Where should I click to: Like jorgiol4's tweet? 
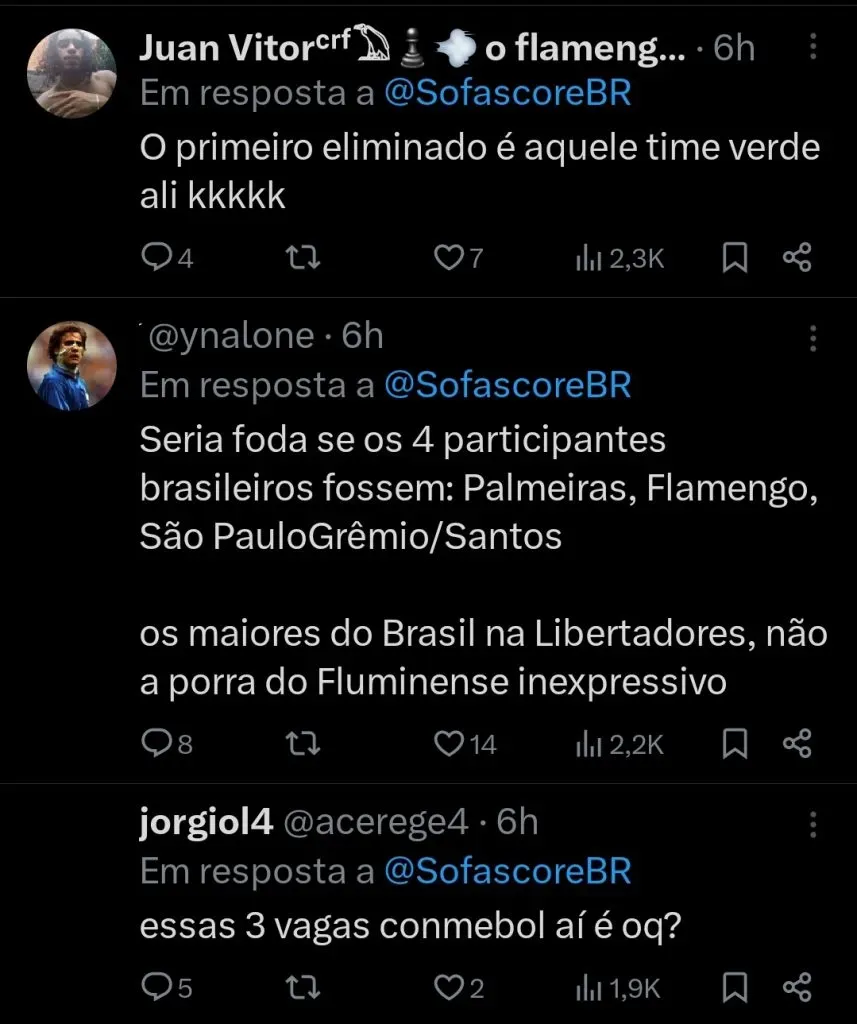[446, 988]
